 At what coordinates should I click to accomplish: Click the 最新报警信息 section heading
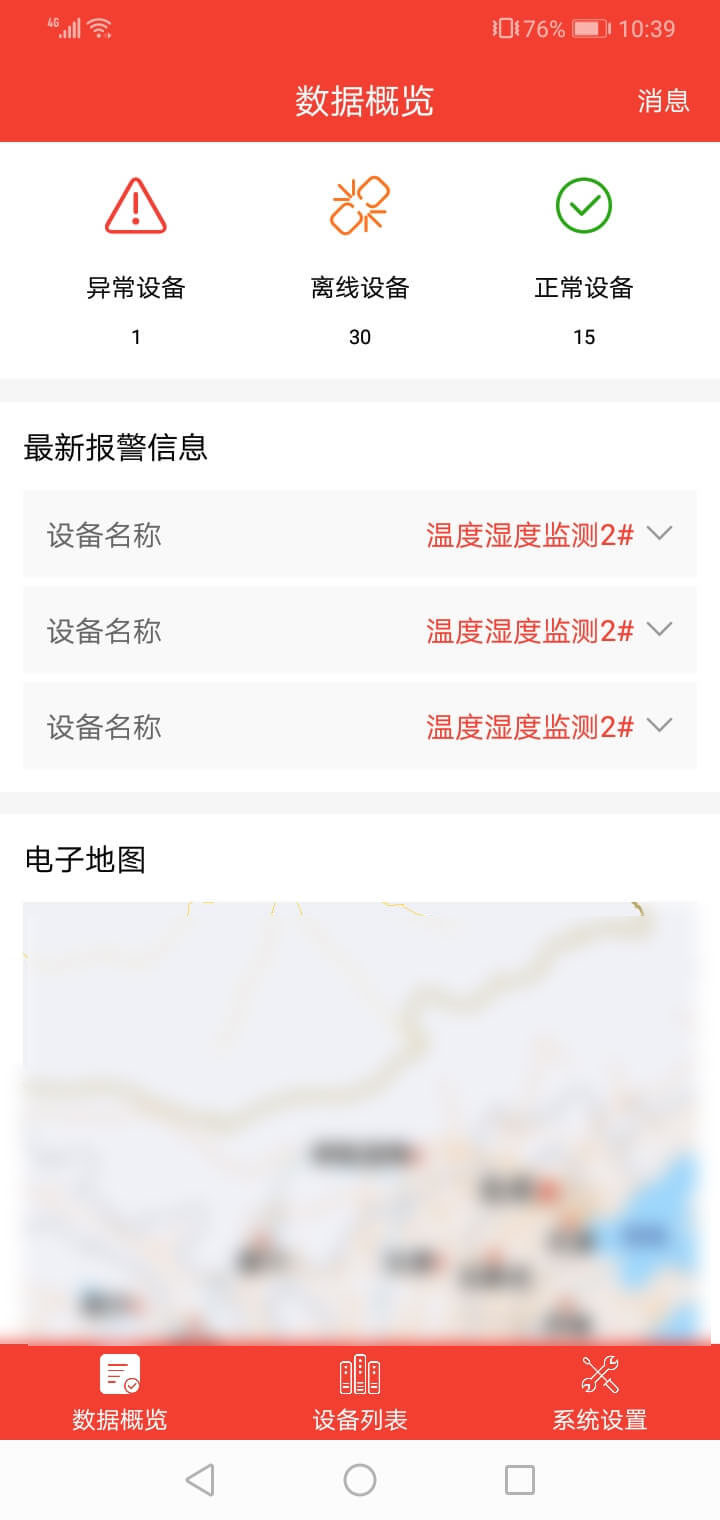116,449
